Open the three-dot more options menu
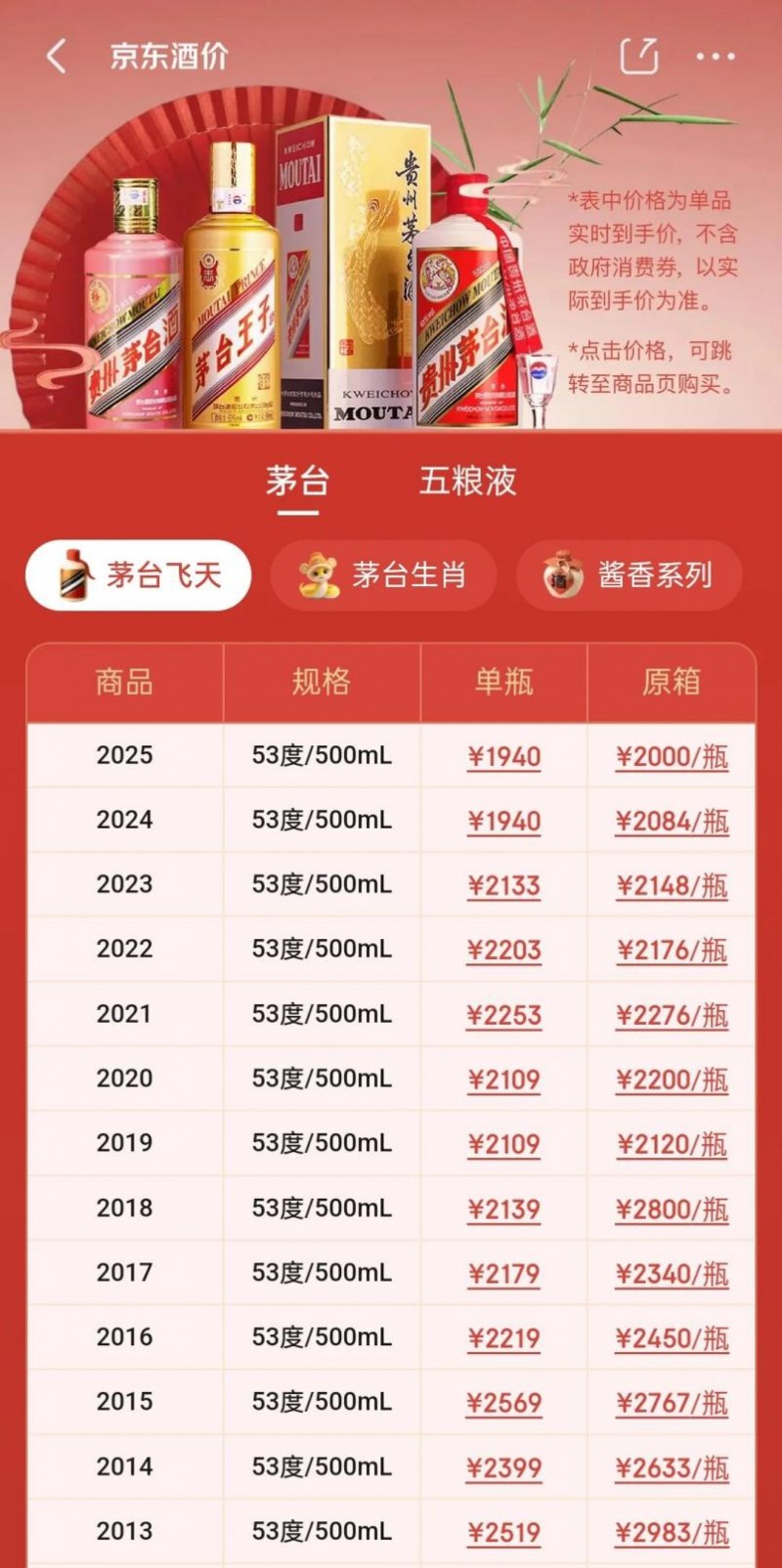 (x=716, y=56)
